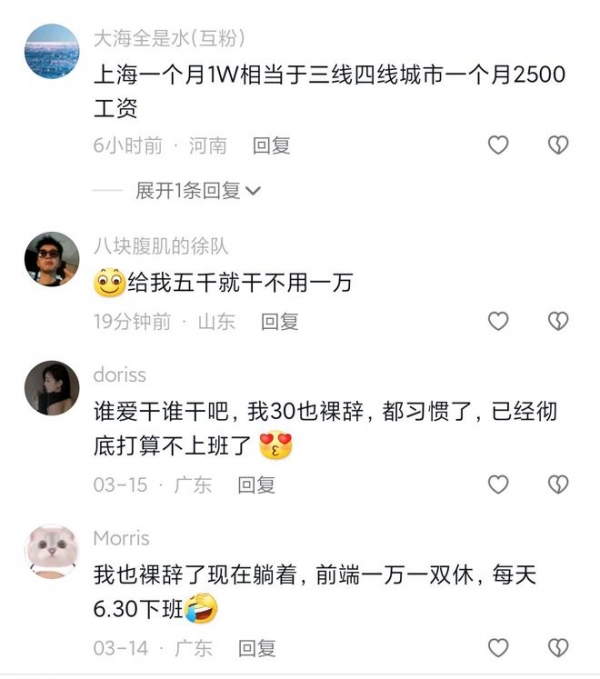Dislike the comment by Morris
Viewport: 600px width, 679px height.
(x=558, y=648)
